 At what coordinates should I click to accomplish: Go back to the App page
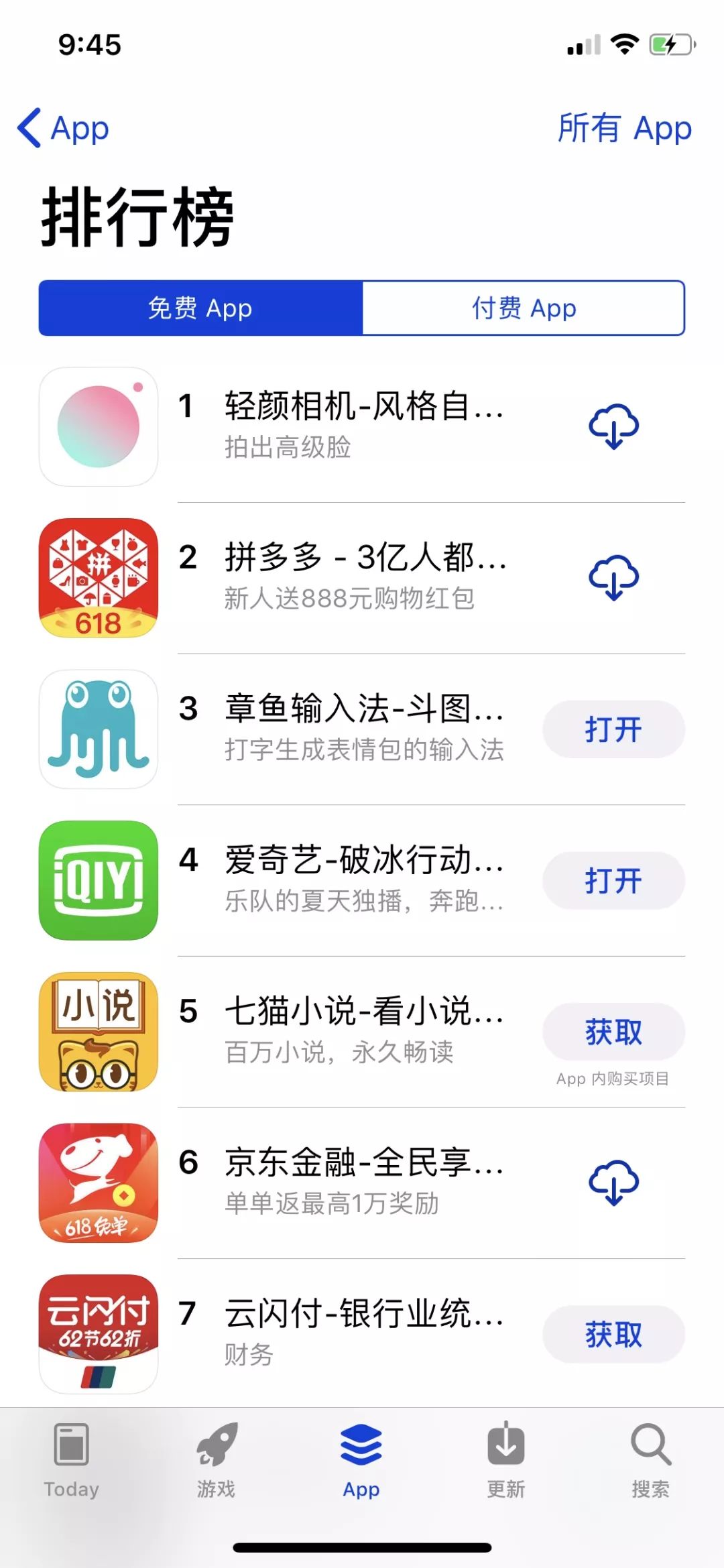pyautogui.click(x=64, y=127)
